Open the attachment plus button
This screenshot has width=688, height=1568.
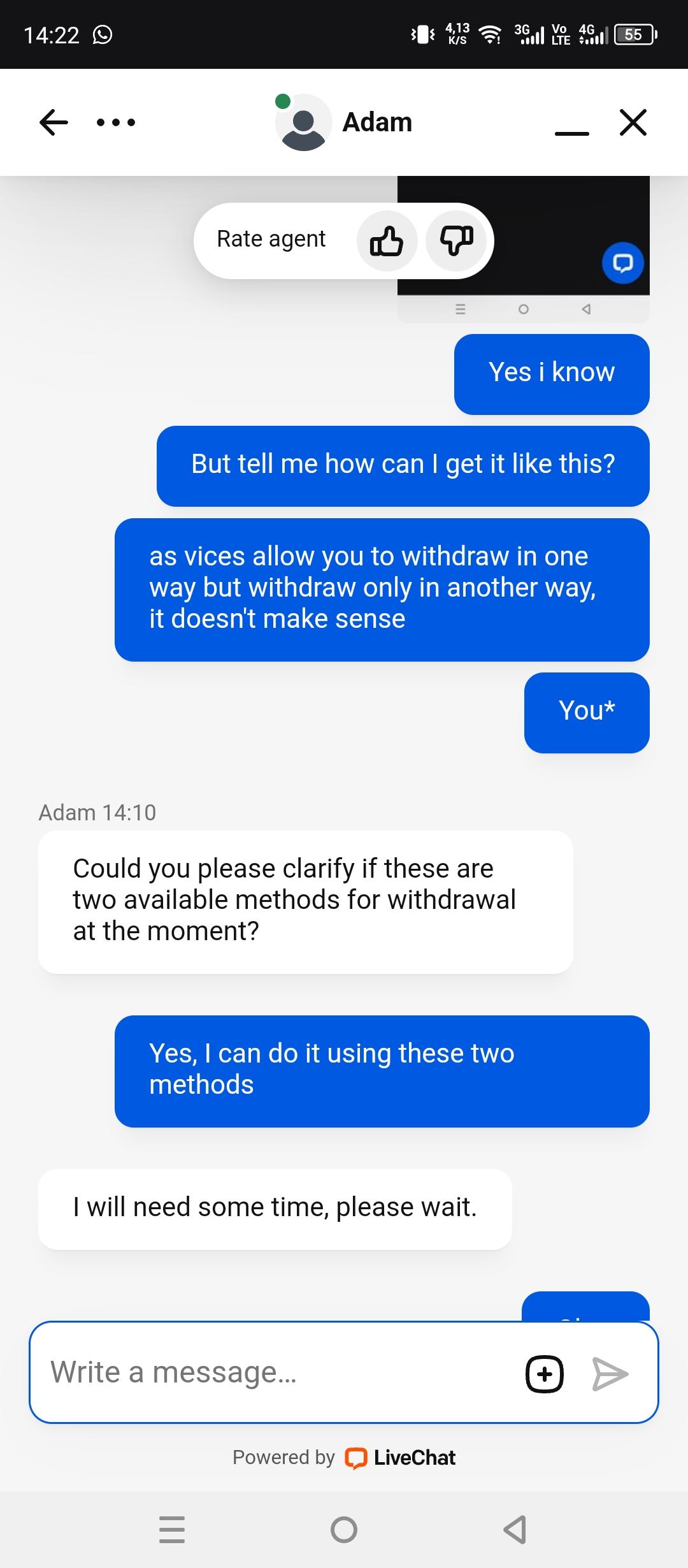click(x=544, y=1374)
